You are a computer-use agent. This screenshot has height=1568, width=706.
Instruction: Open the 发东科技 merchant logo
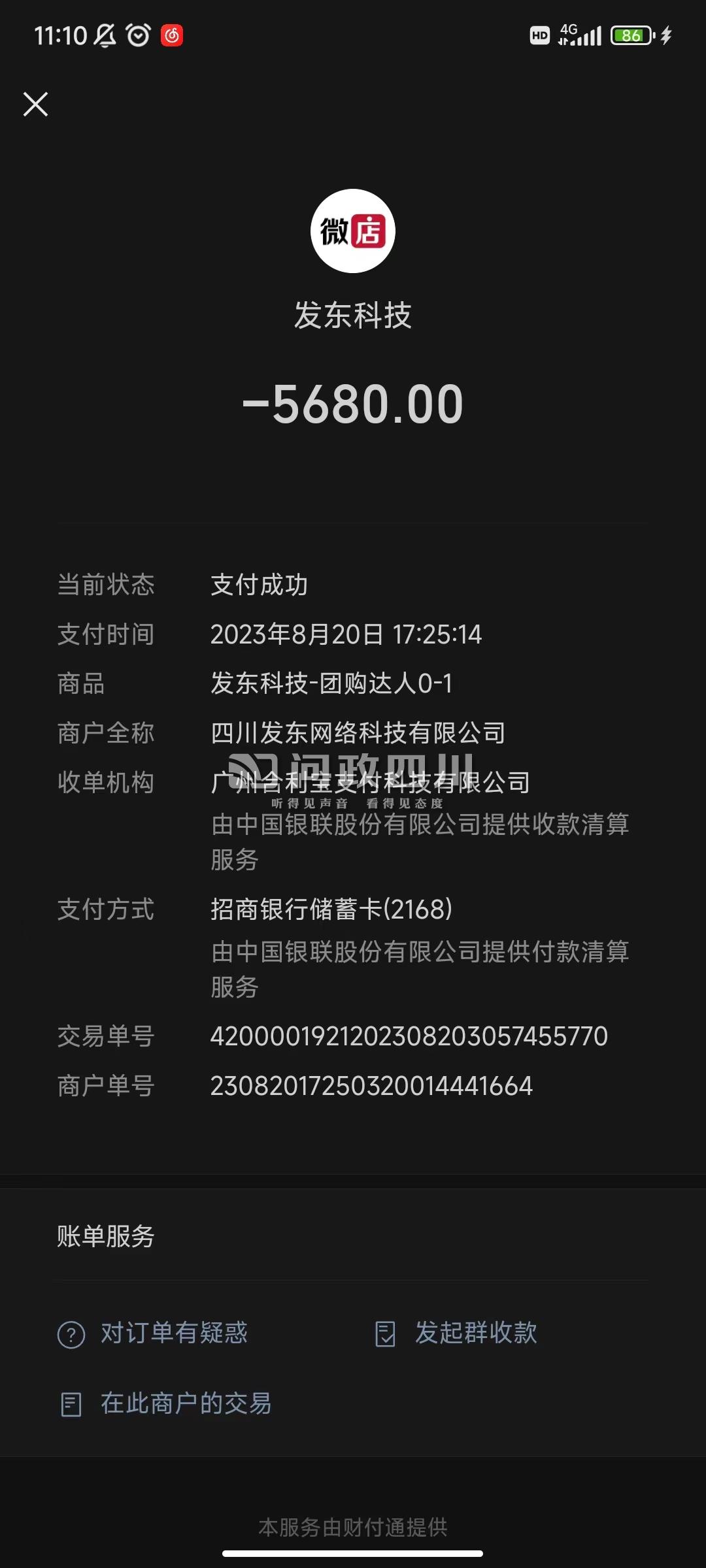353,231
